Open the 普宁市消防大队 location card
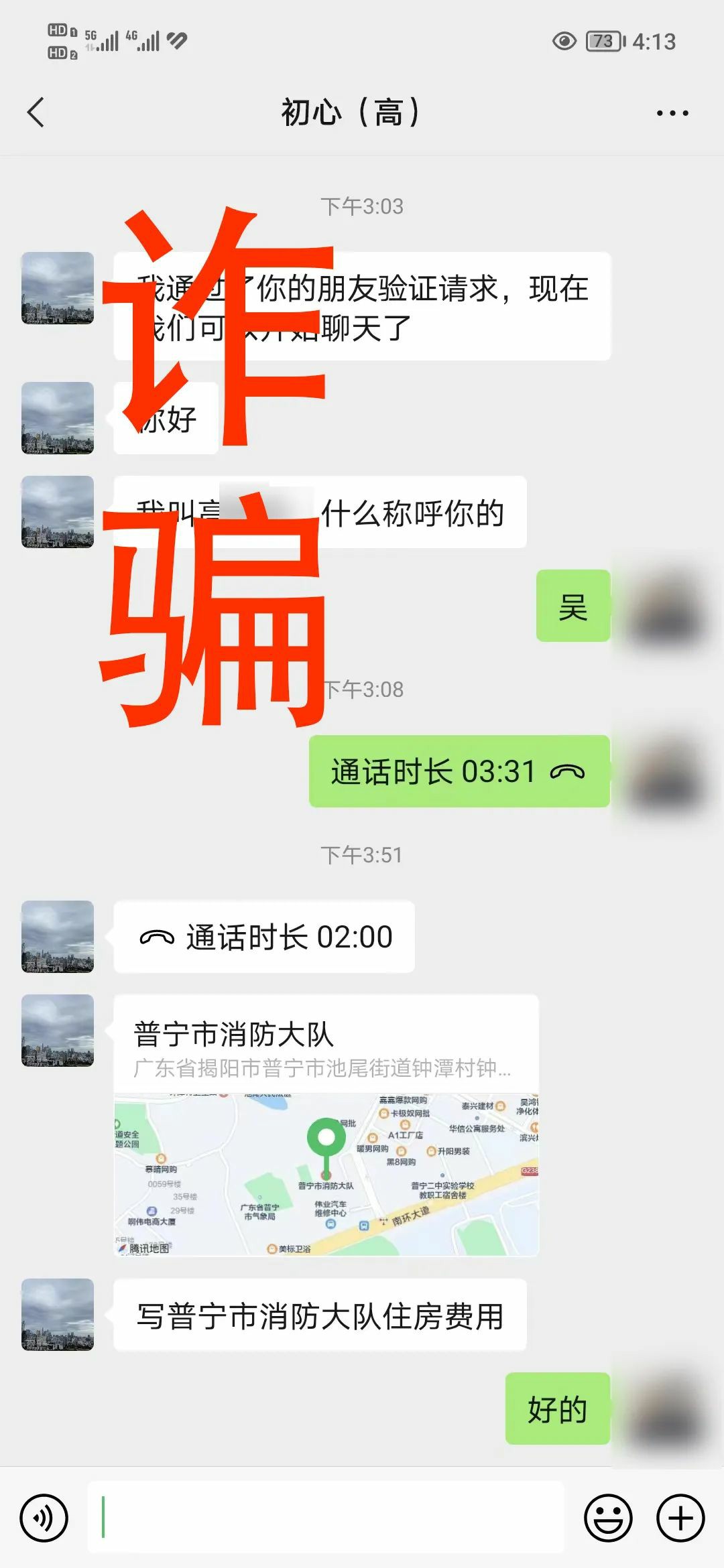 [x=326, y=1125]
